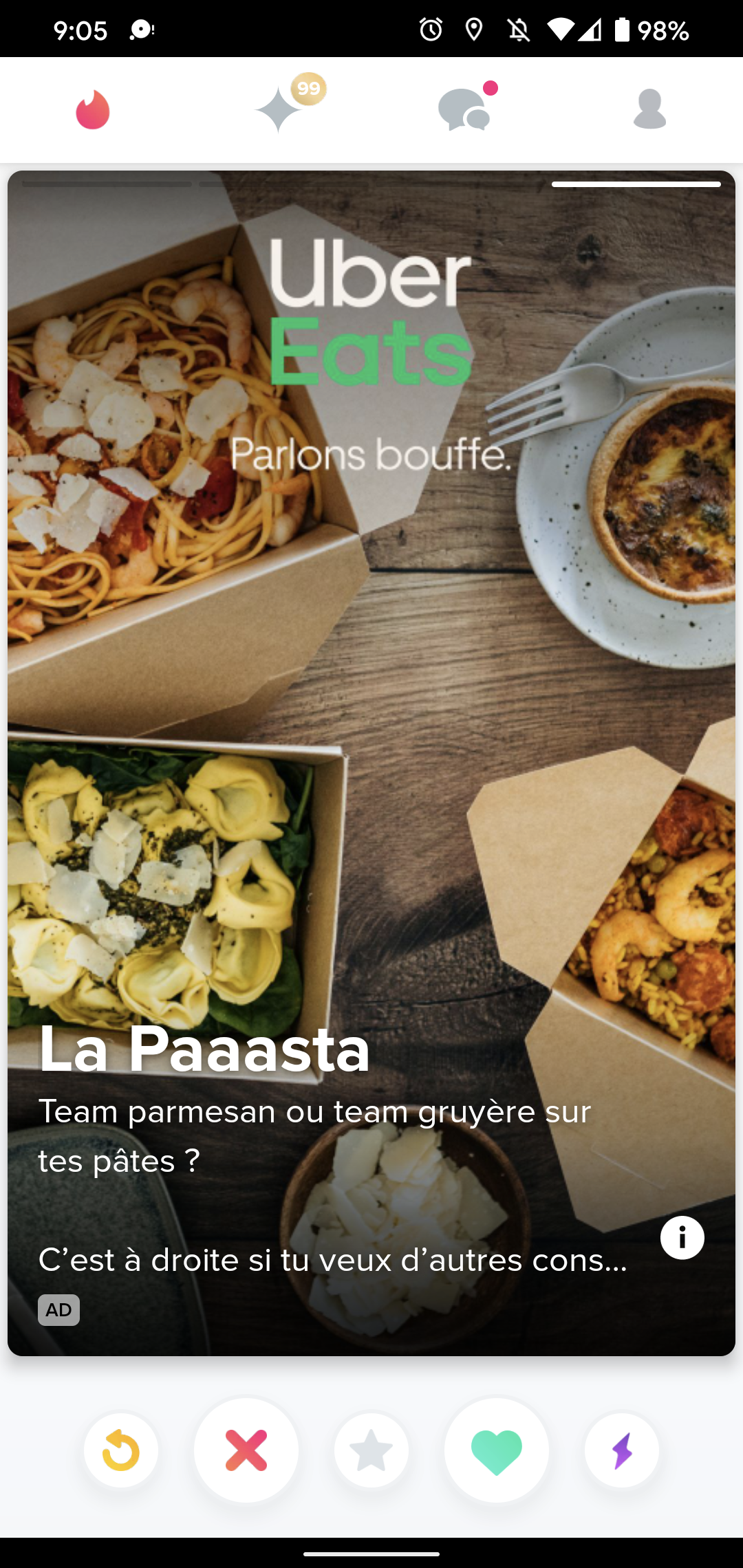This screenshot has width=743, height=1568.
Task: Reject the card with the red X
Action: pos(246,1450)
